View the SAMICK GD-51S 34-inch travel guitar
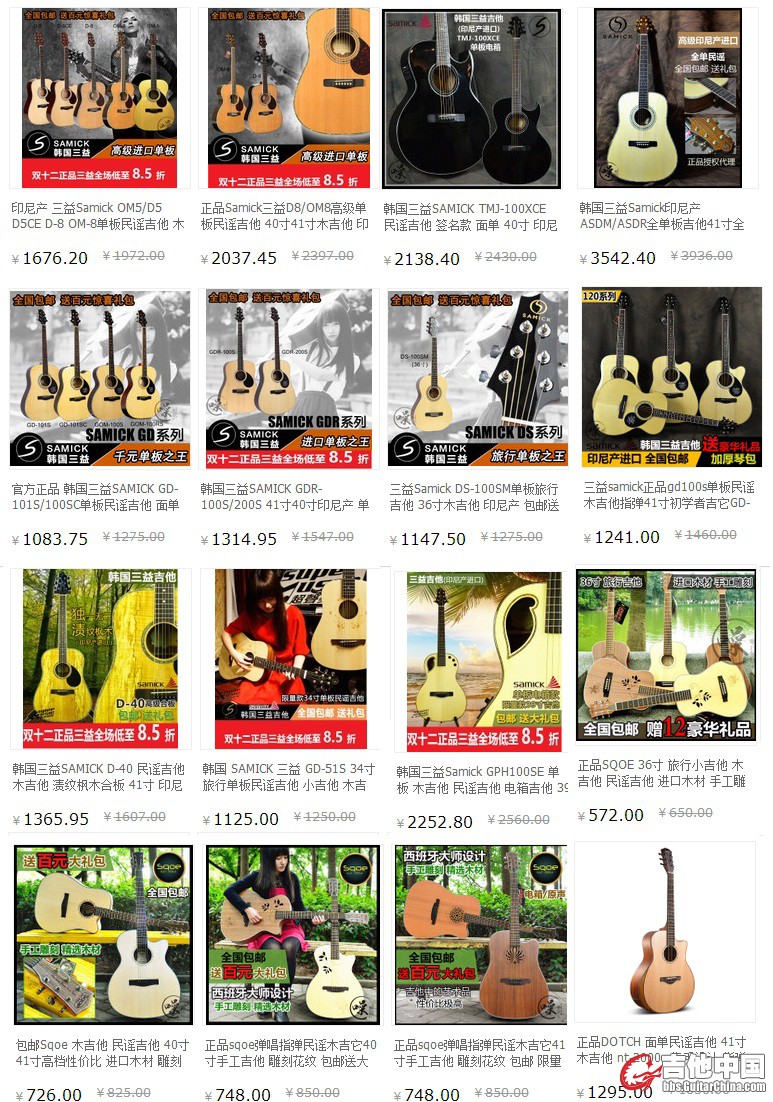773x1102 pixels. pos(288,658)
